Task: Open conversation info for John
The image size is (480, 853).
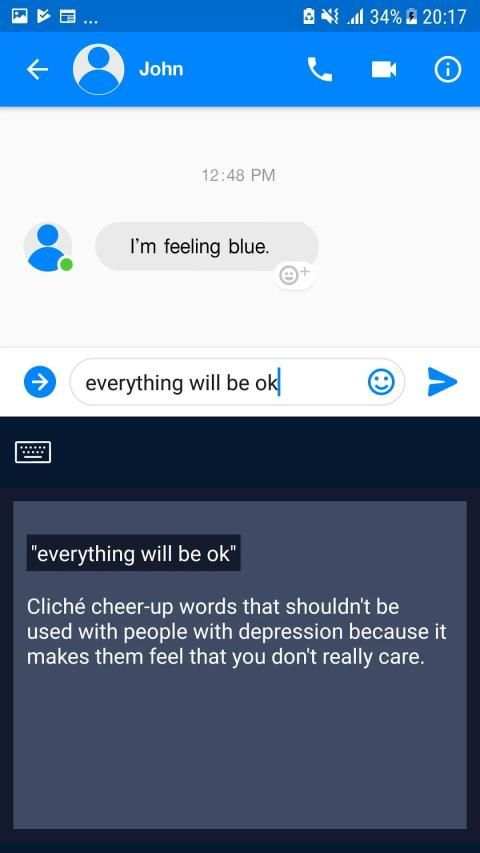Action: click(x=448, y=70)
